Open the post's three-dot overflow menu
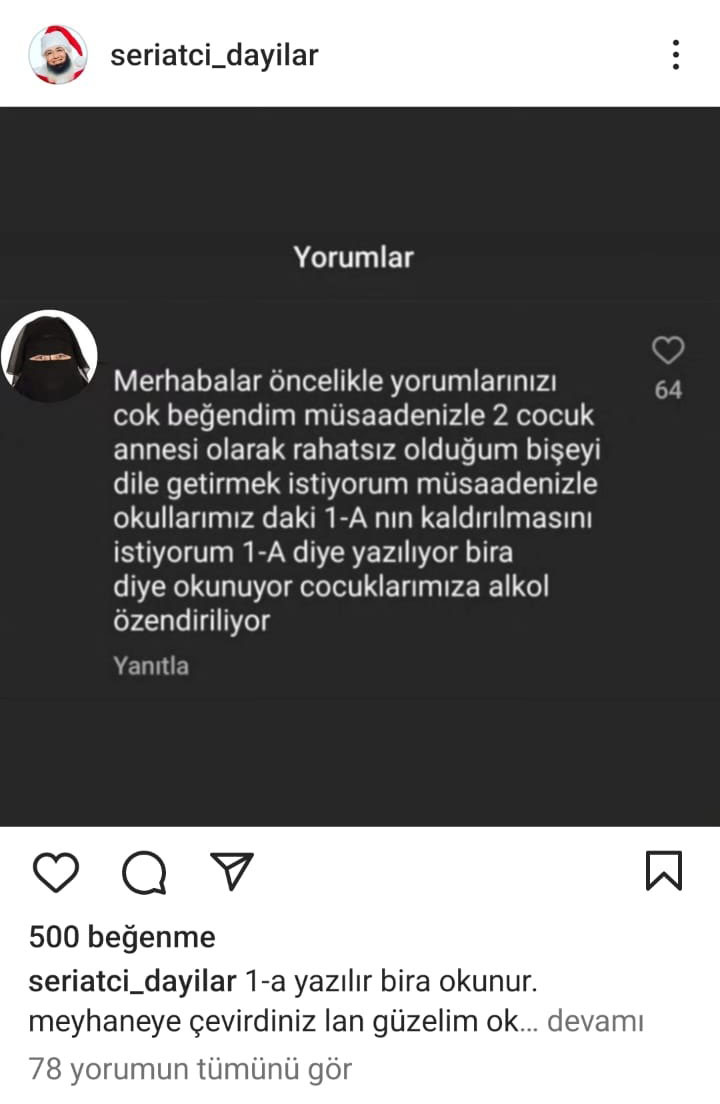This screenshot has height=1104, width=720. click(x=676, y=54)
